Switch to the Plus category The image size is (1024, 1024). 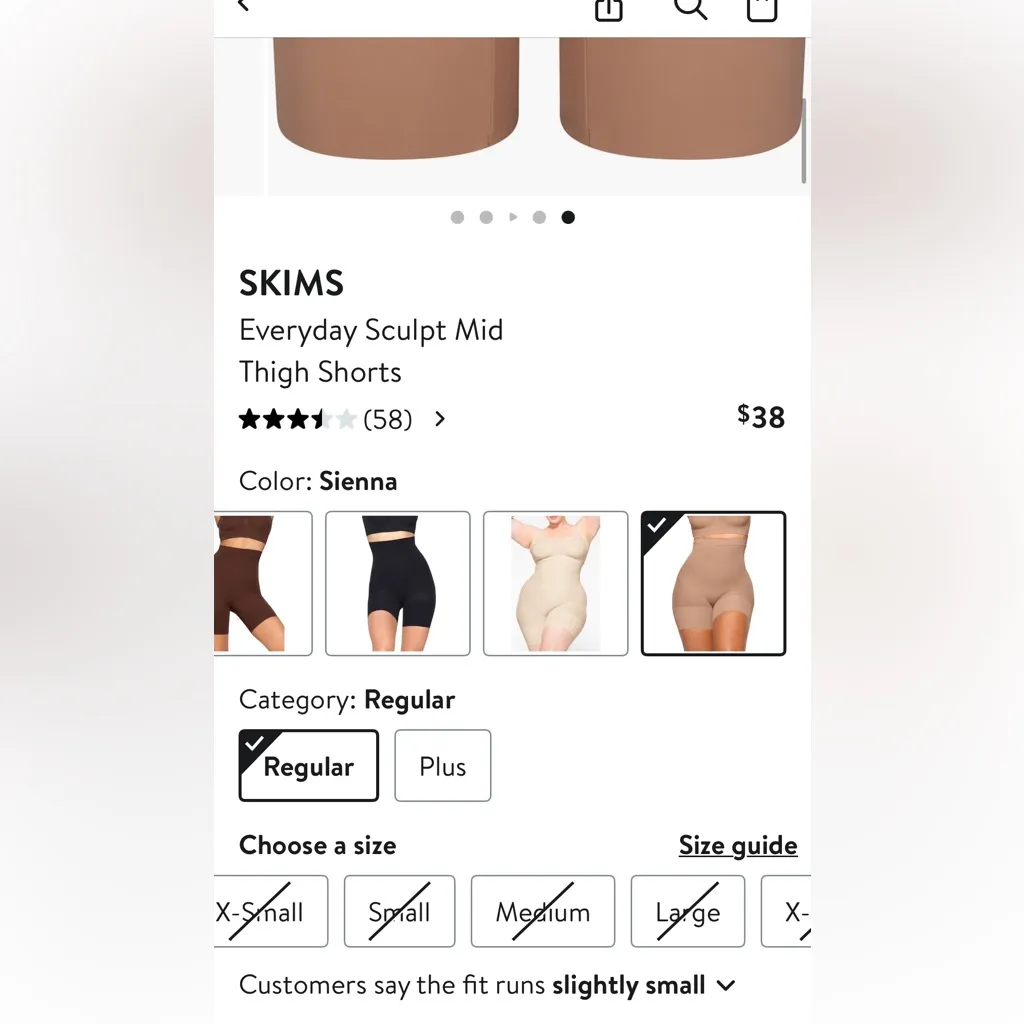point(442,766)
